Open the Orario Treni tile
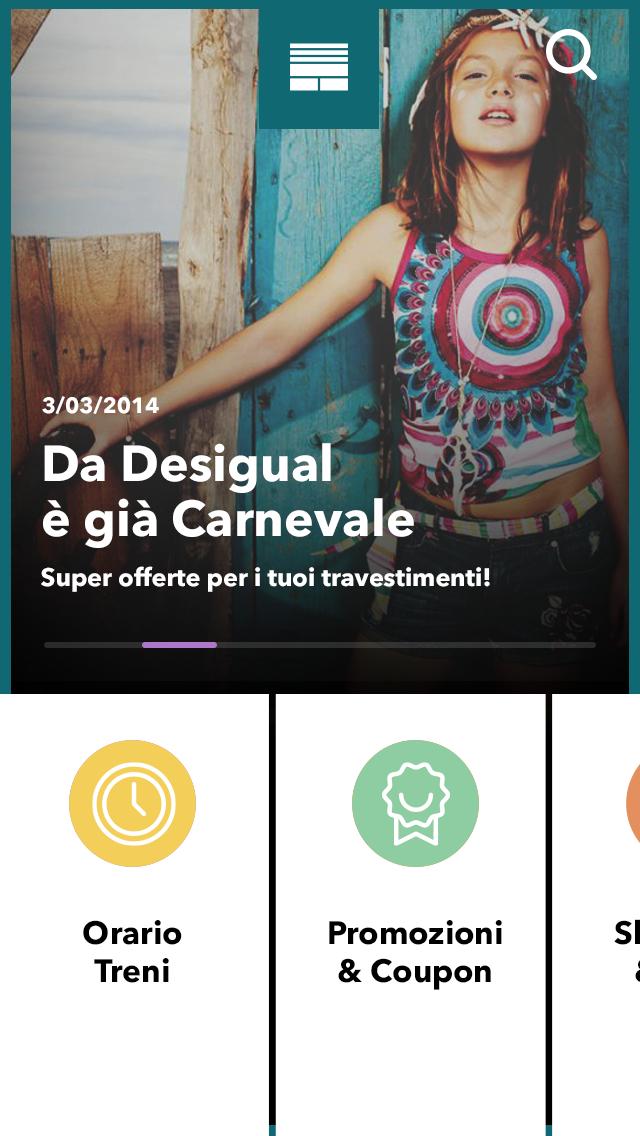640x1136 pixels. 132,880
